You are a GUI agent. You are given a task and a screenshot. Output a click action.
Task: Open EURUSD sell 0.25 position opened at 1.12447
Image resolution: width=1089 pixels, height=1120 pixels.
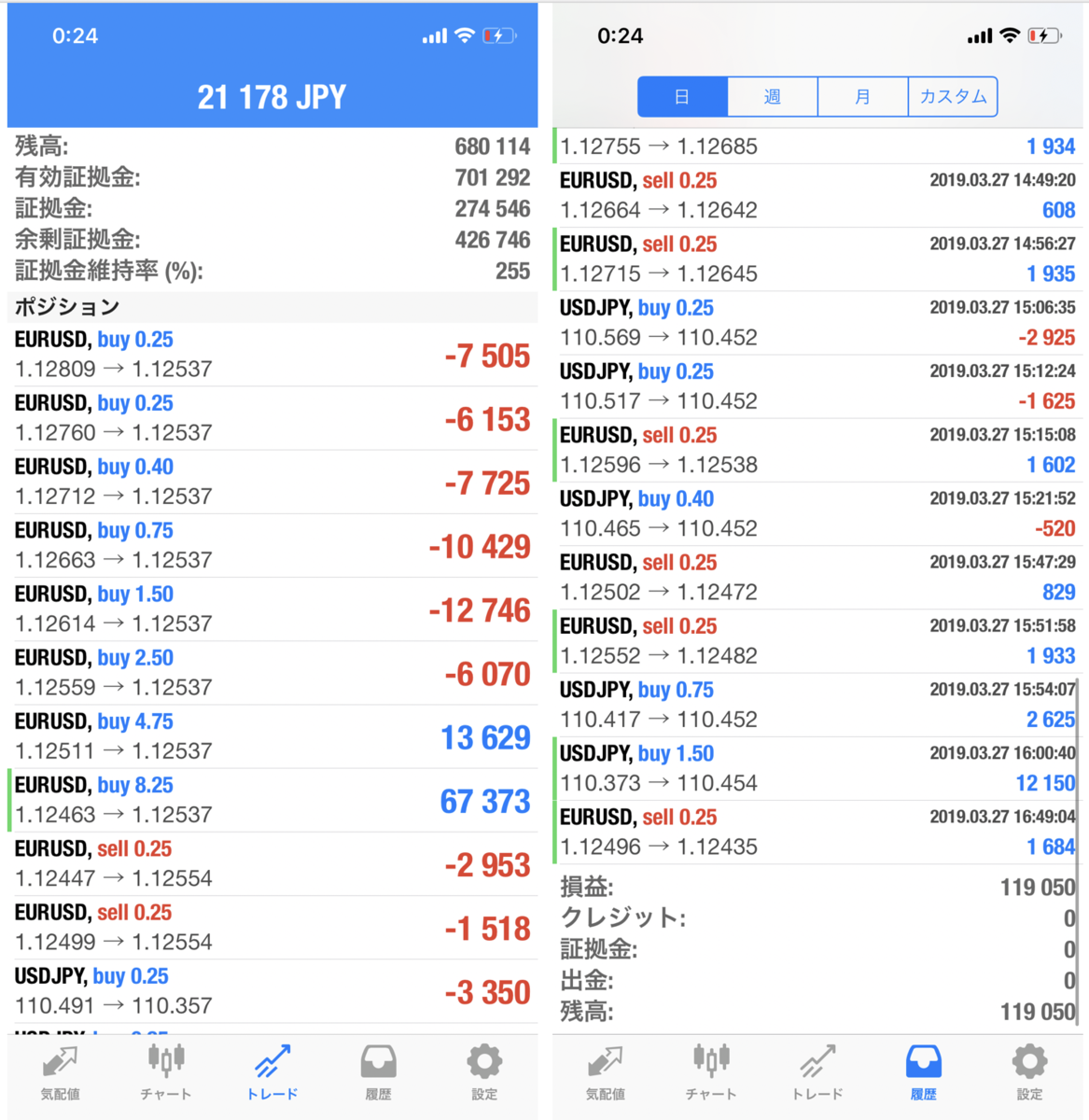(272, 864)
